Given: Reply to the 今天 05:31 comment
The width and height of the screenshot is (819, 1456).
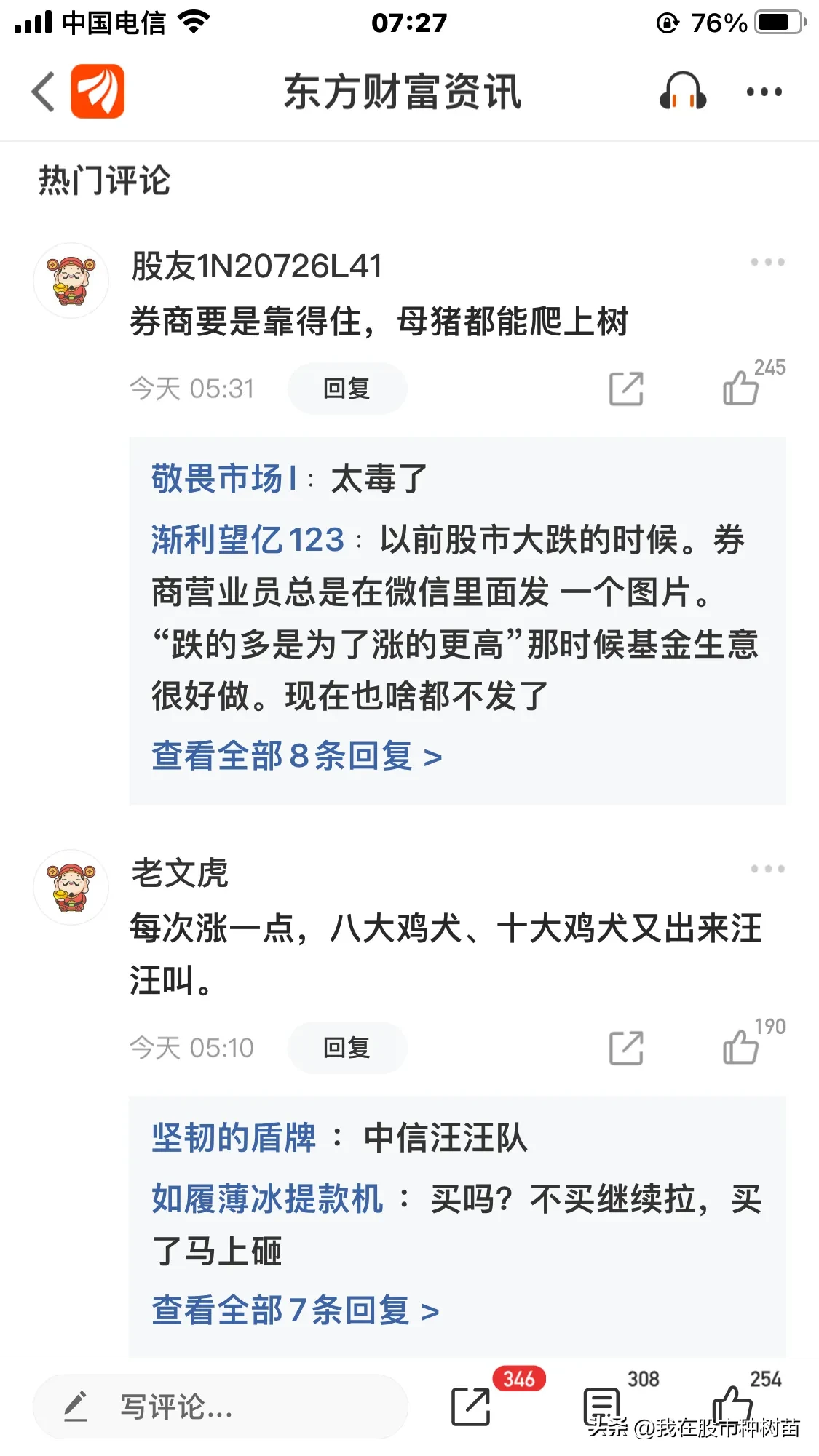Looking at the screenshot, I should tap(347, 389).
